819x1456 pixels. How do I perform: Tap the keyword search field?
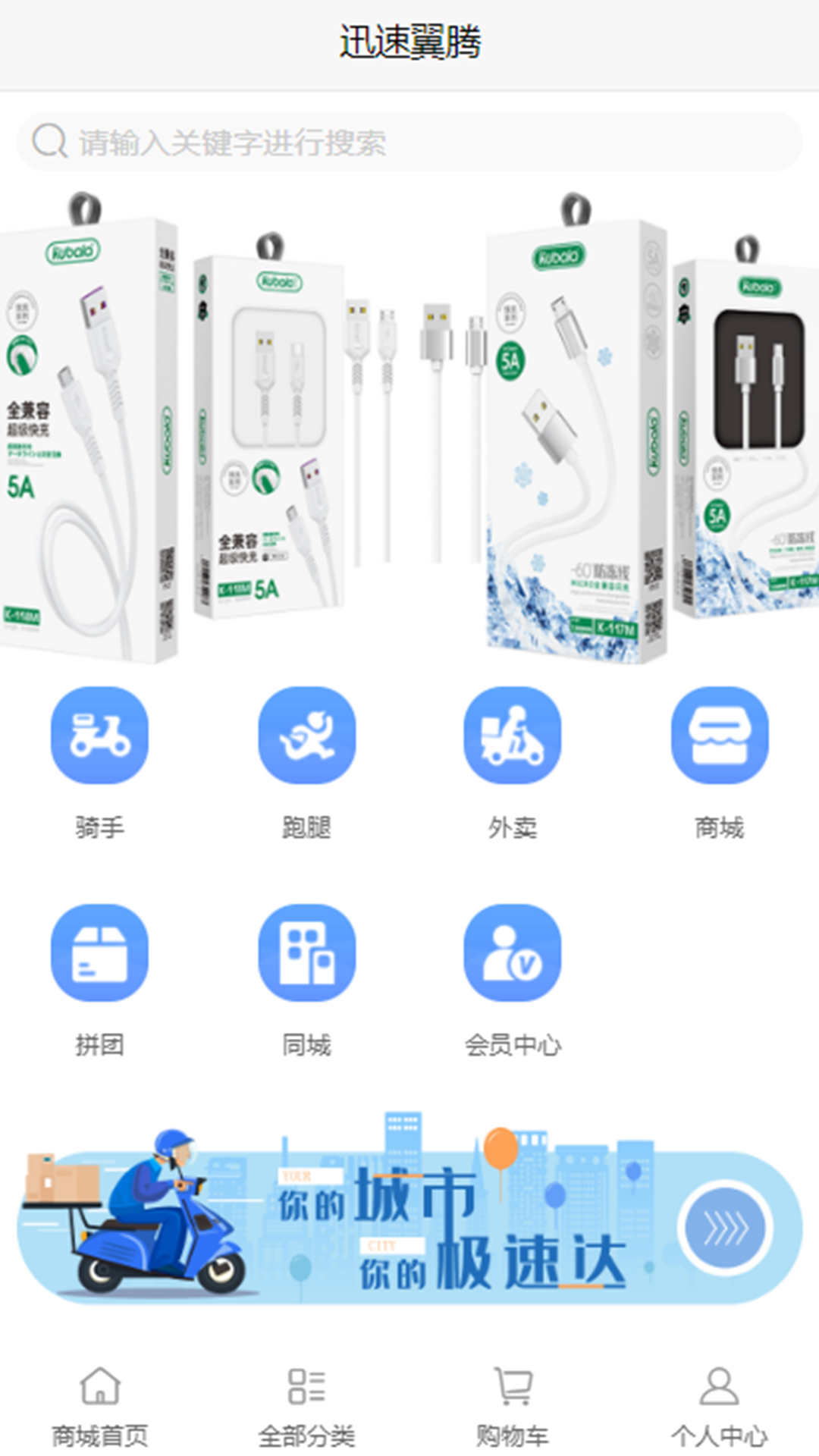point(409,142)
